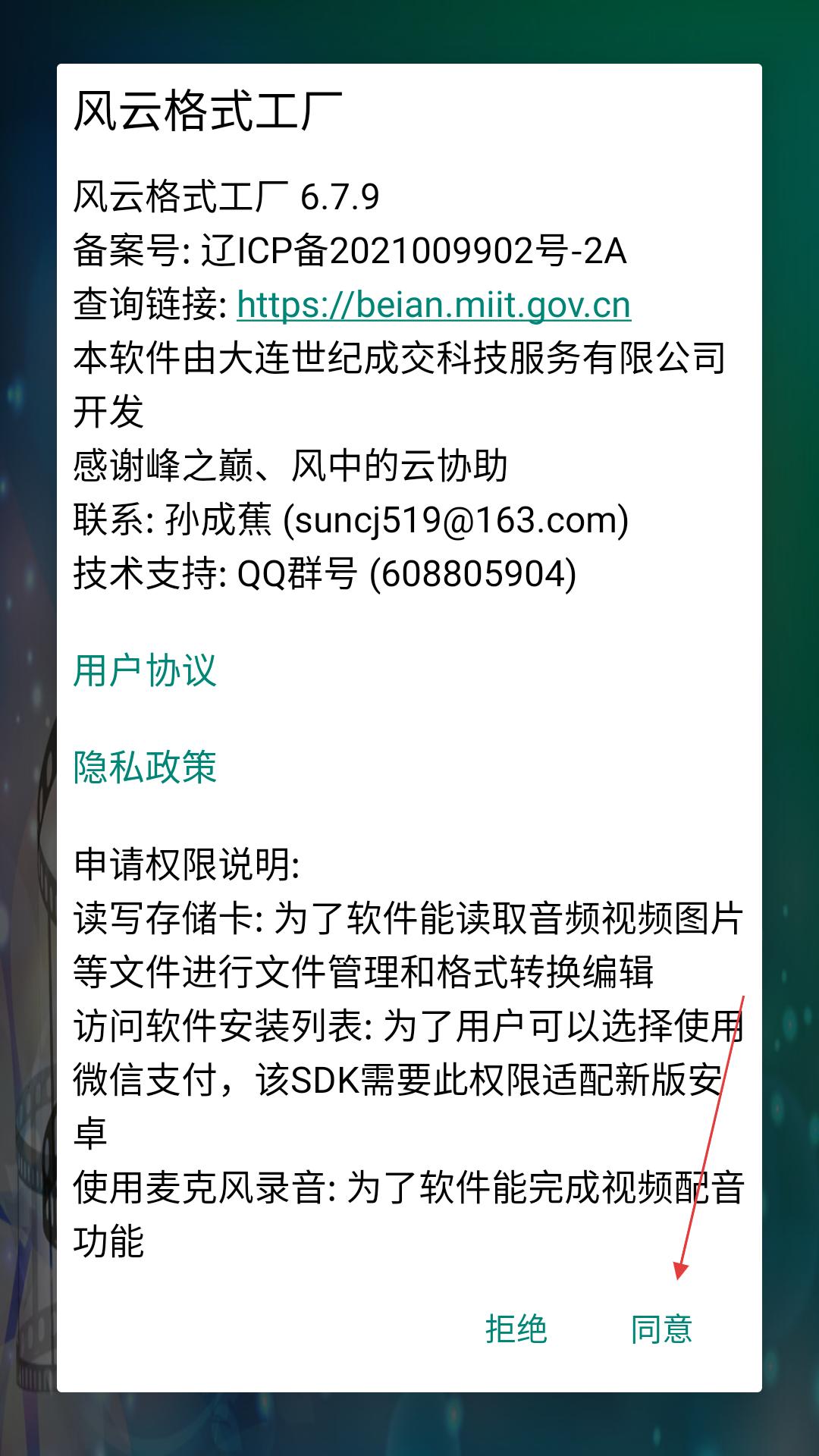Open the beian.miit.gov.cn link
The image size is (819, 1456).
[x=434, y=305]
